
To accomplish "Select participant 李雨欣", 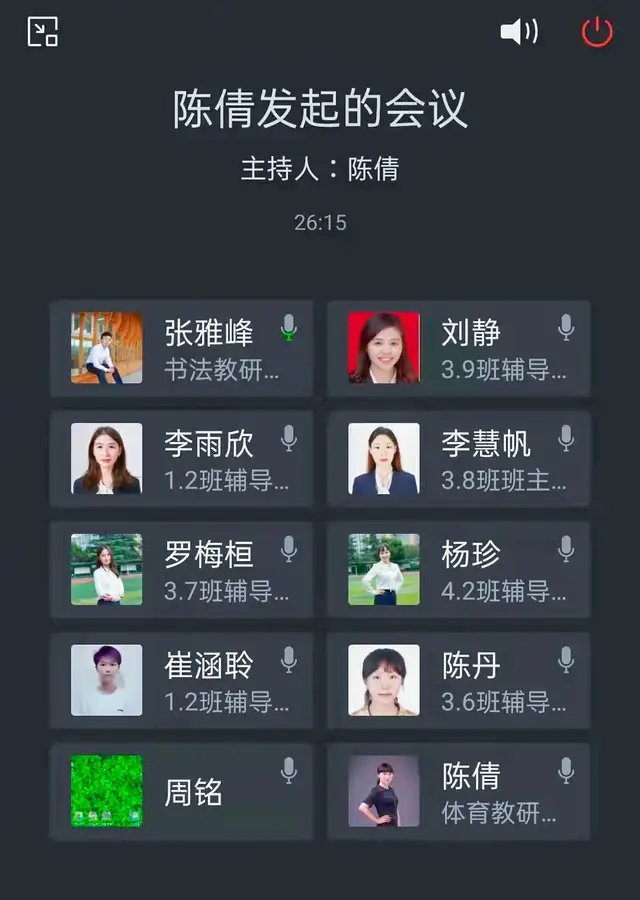I will pos(181,459).
